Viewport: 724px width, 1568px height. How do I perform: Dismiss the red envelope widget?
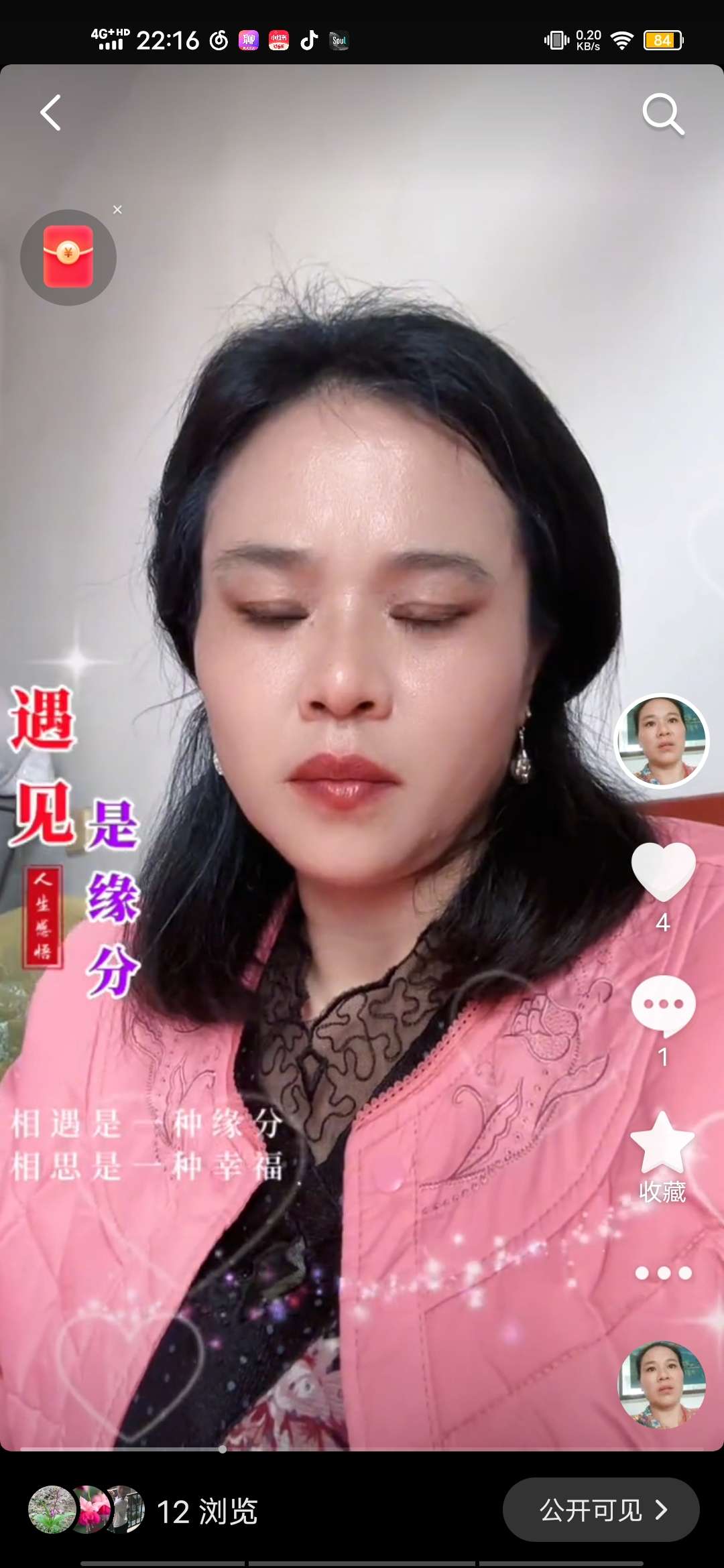pos(117,210)
